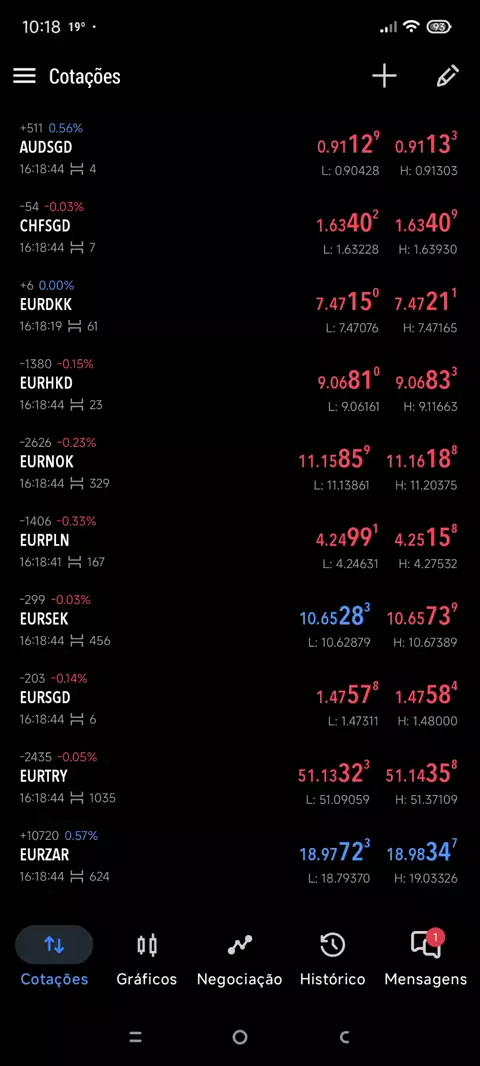Viewport: 480px width, 1066px height.
Task: Switch to the Gráficos tab
Action: pyautogui.click(x=147, y=958)
